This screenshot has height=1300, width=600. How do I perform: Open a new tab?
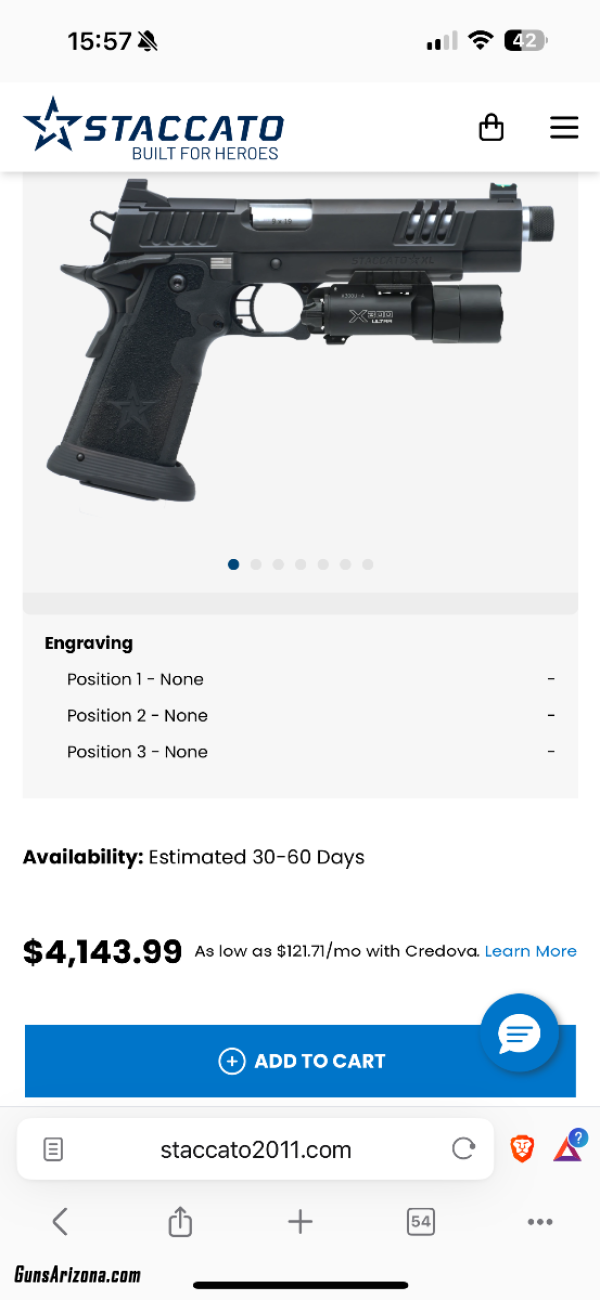(300, 1221)
